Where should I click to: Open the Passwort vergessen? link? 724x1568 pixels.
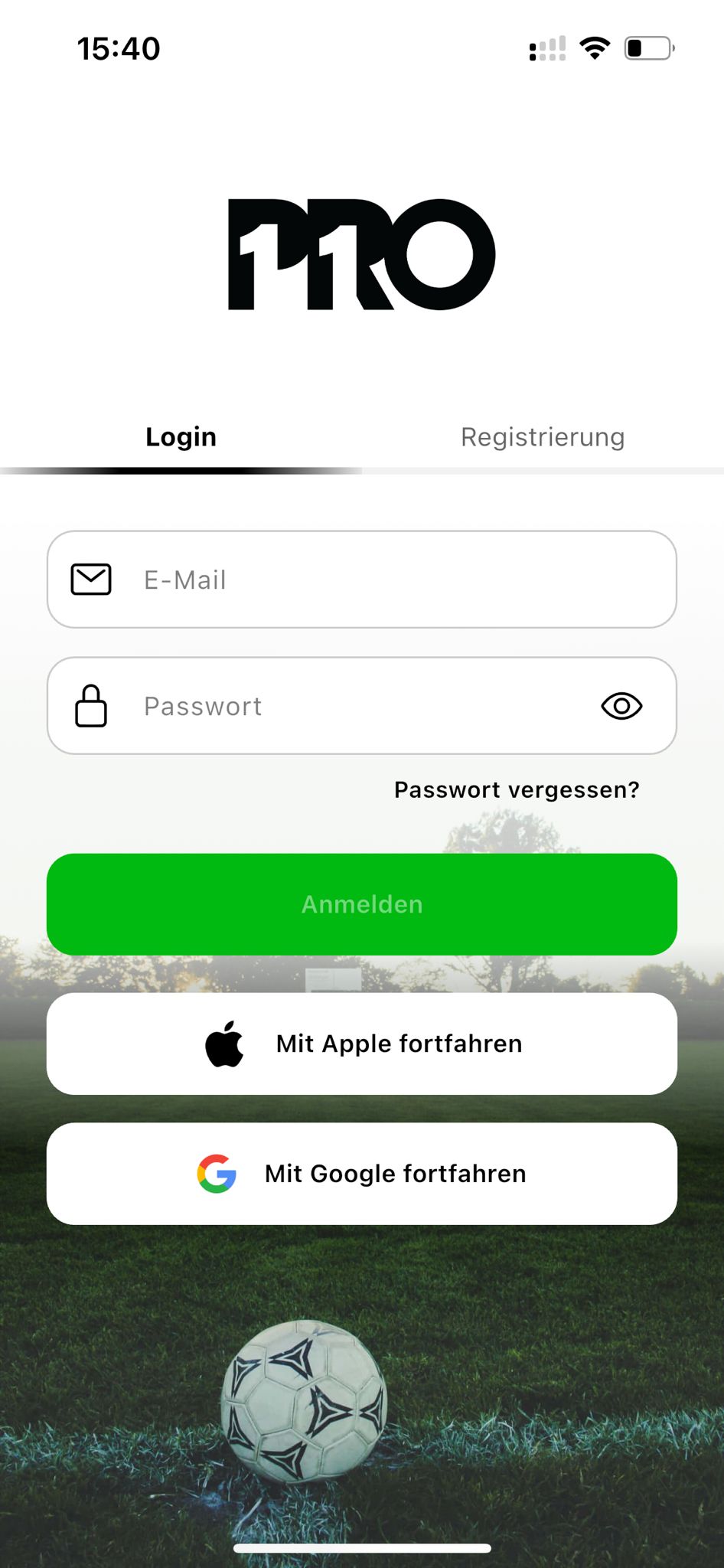517,789
